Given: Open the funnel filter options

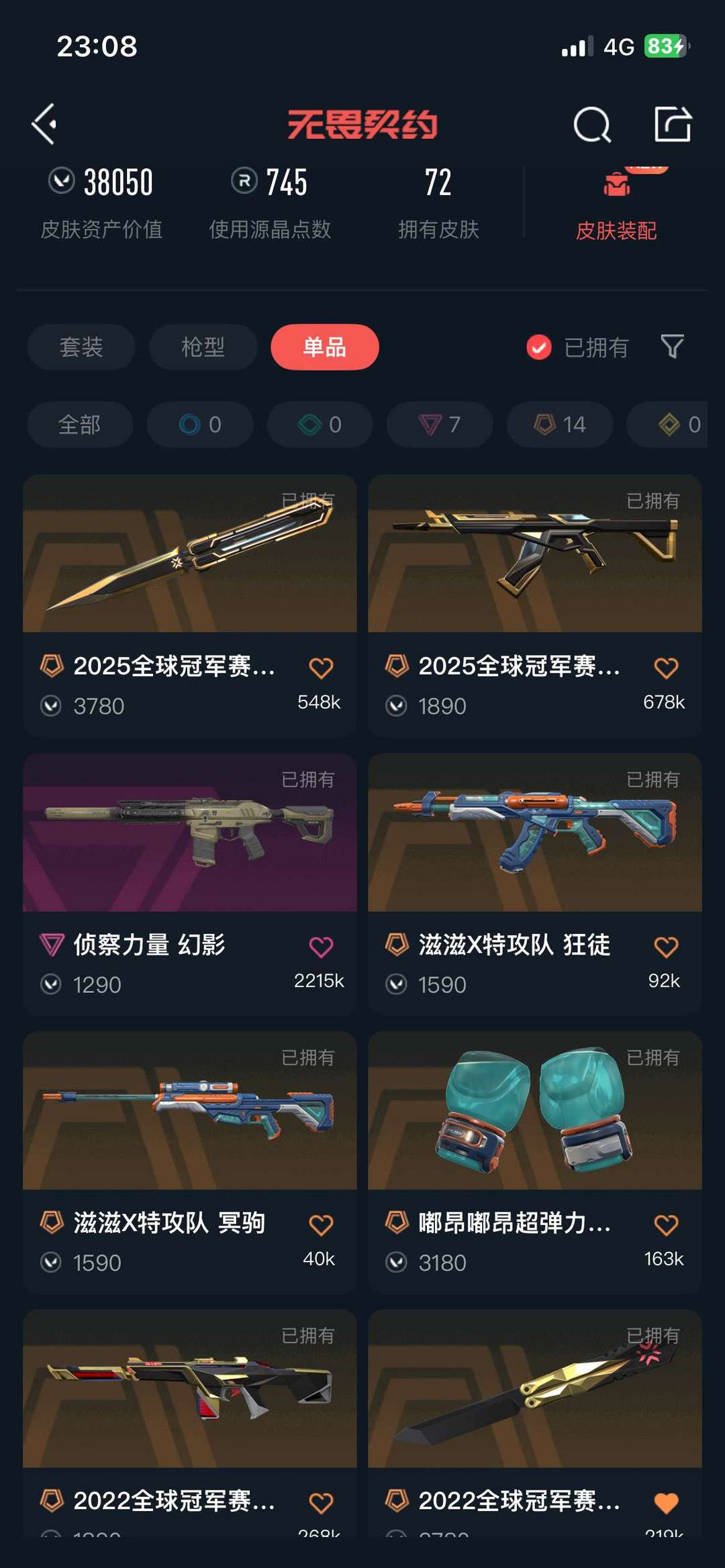Looking at the screenshot, I should (x=672, y=347).
